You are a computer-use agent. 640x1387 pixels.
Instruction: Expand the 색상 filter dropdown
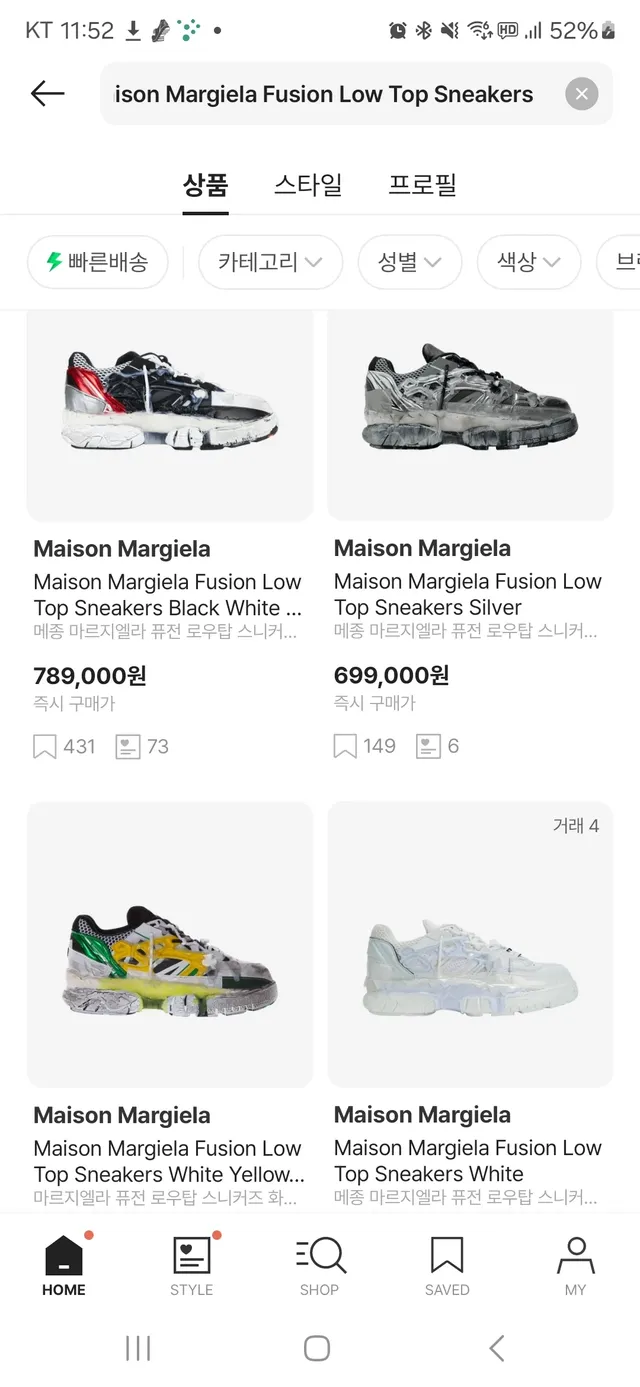pyautogui.click(x=528, y=262)
